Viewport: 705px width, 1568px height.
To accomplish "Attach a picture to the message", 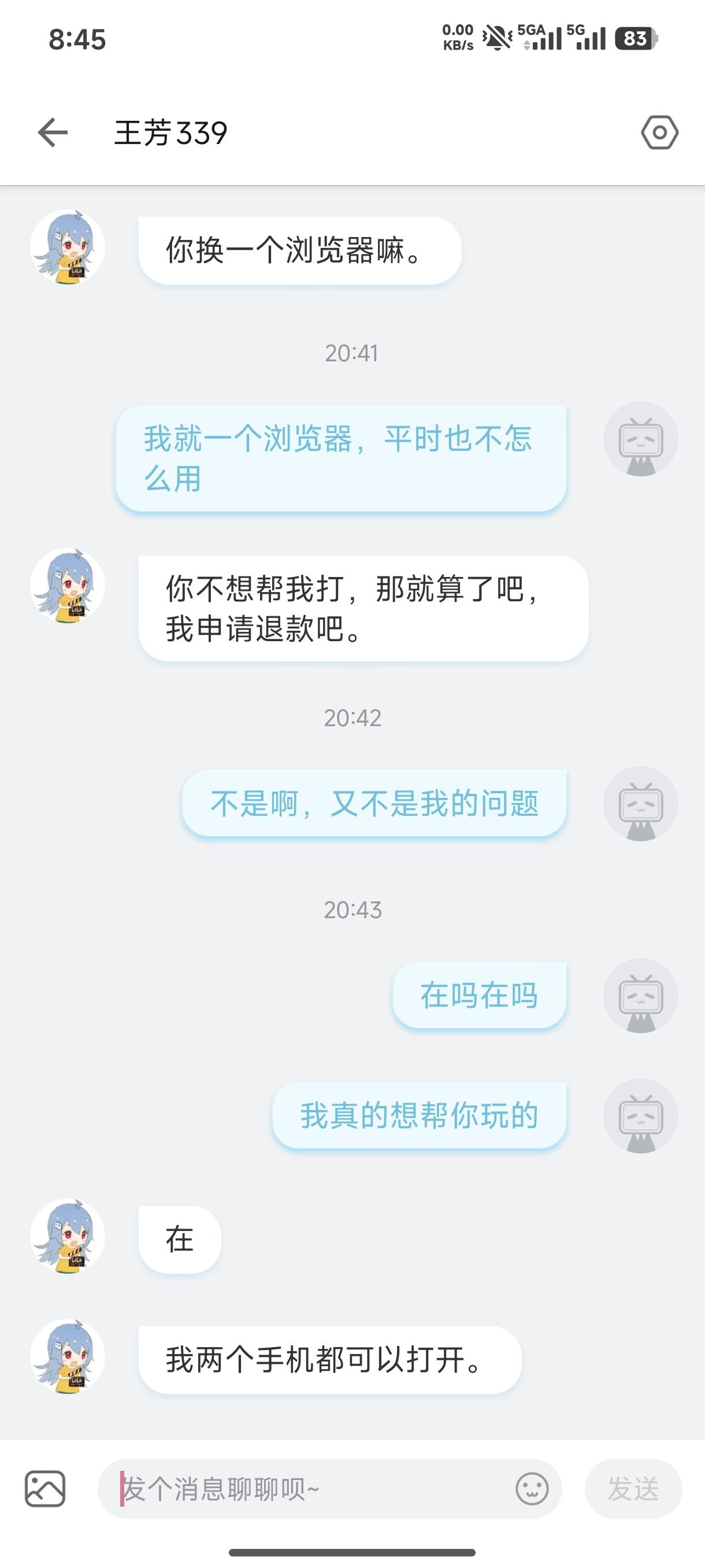I will point(45,1489).
